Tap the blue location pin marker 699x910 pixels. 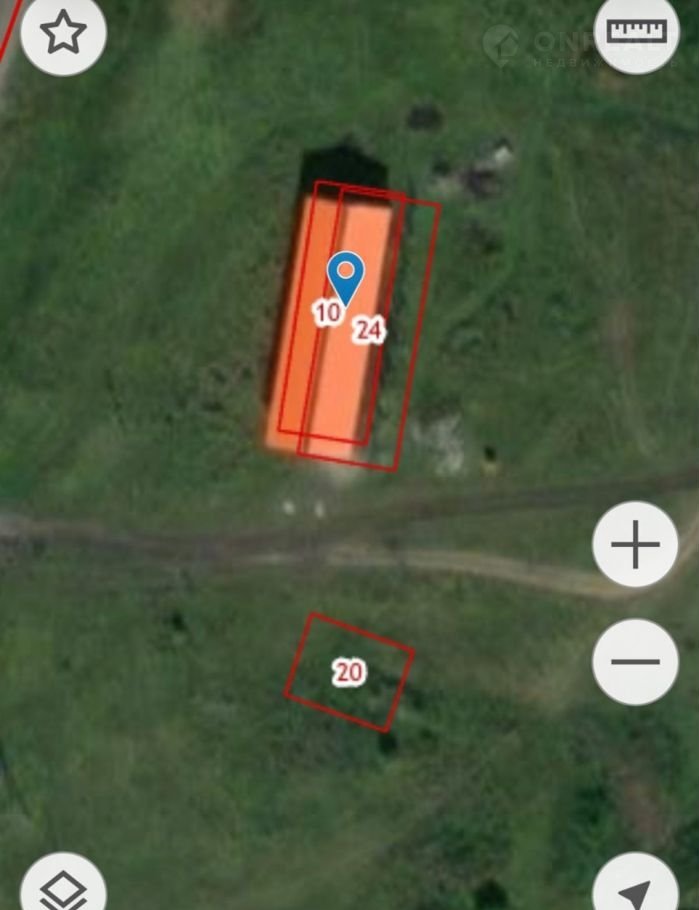point(346,274)
